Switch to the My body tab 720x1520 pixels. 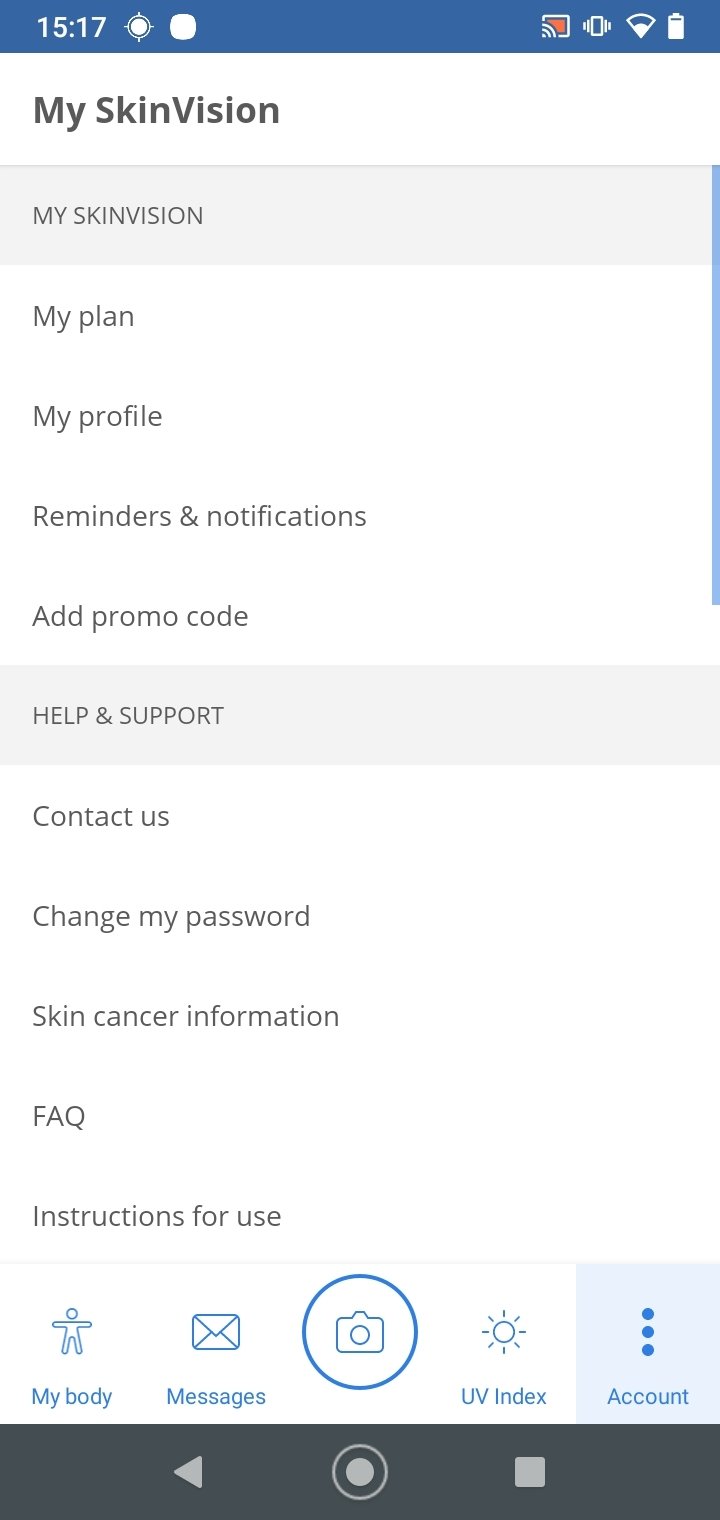72,1344
